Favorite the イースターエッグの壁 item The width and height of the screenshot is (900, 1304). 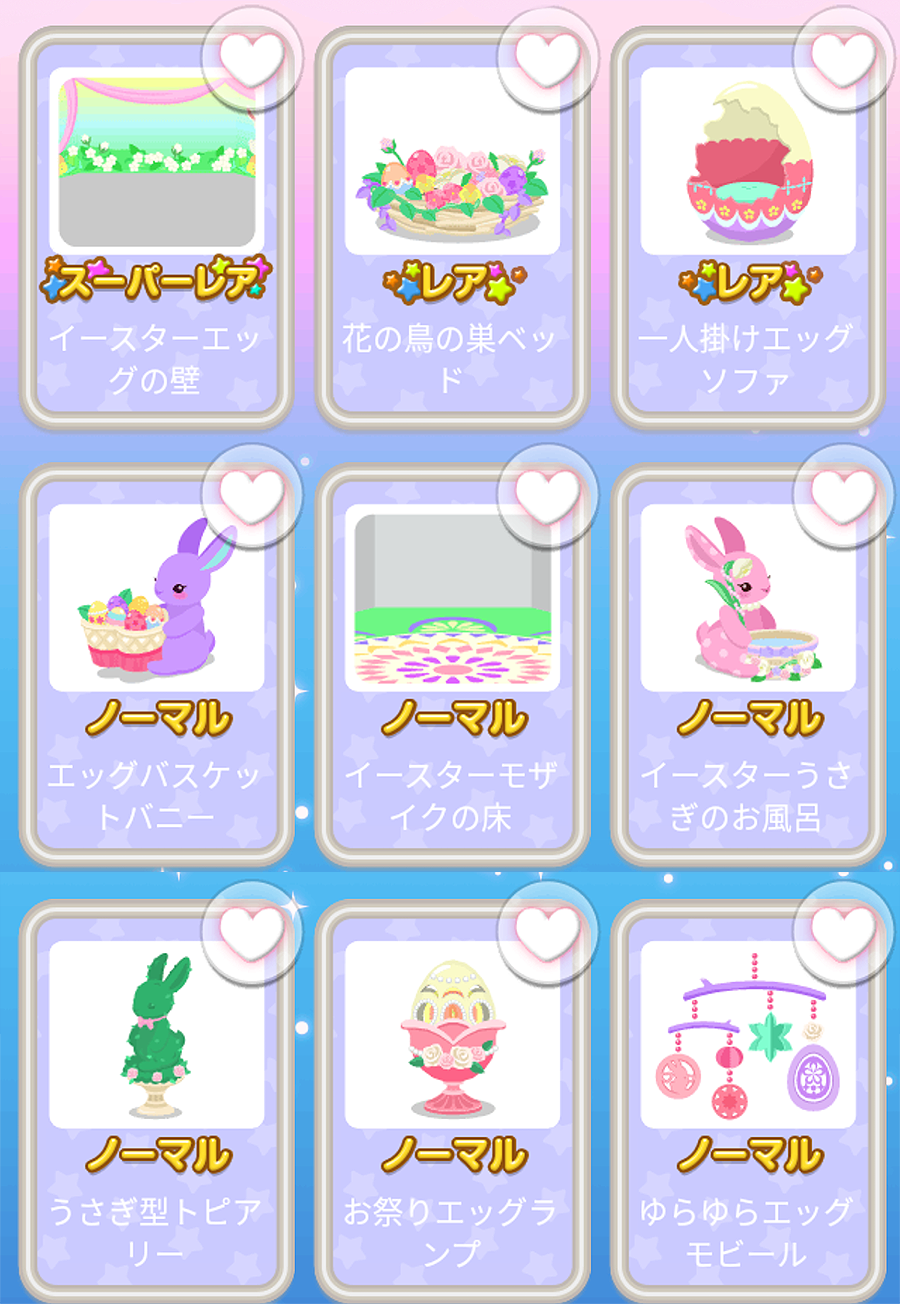252,58
